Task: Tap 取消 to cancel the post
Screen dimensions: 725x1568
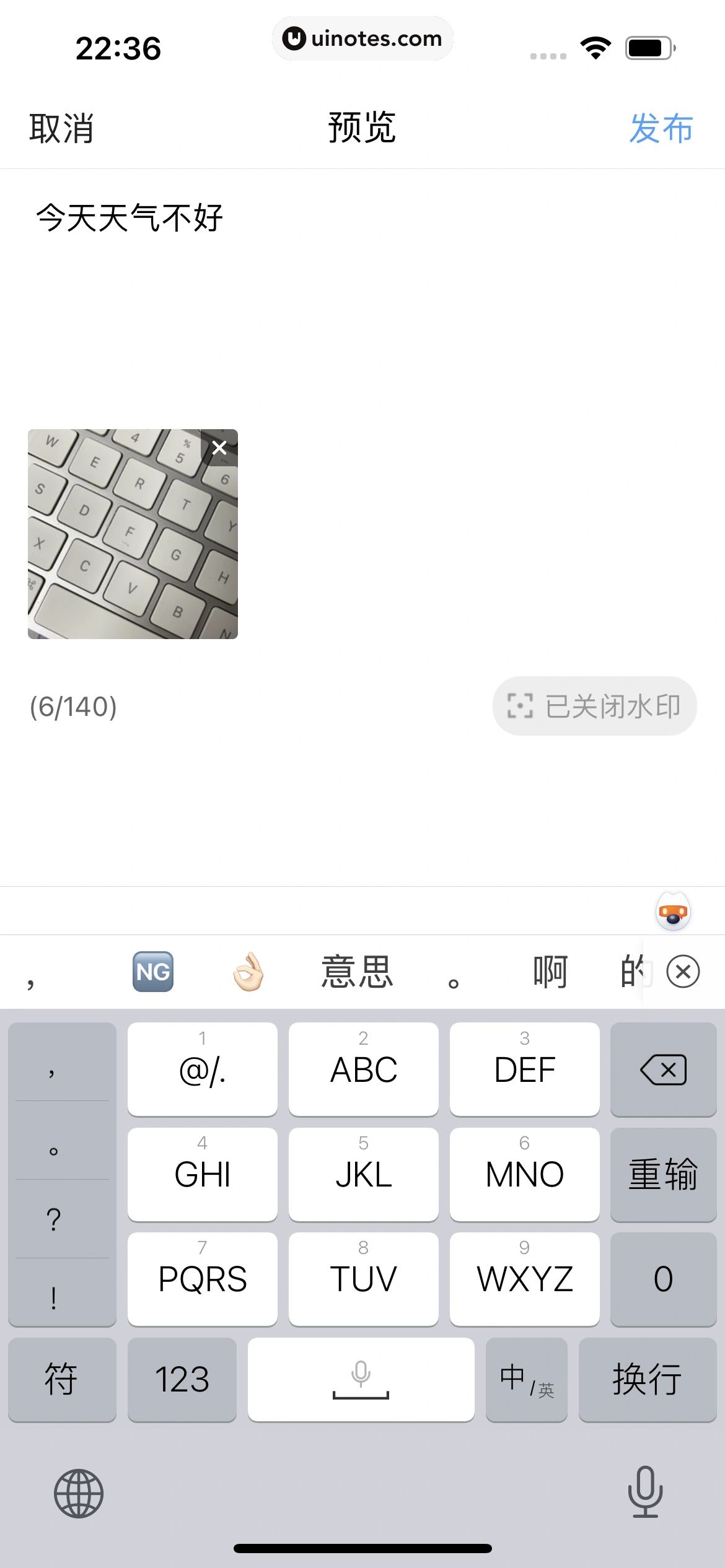Action: pyautogui.click(x=61, y=129)
